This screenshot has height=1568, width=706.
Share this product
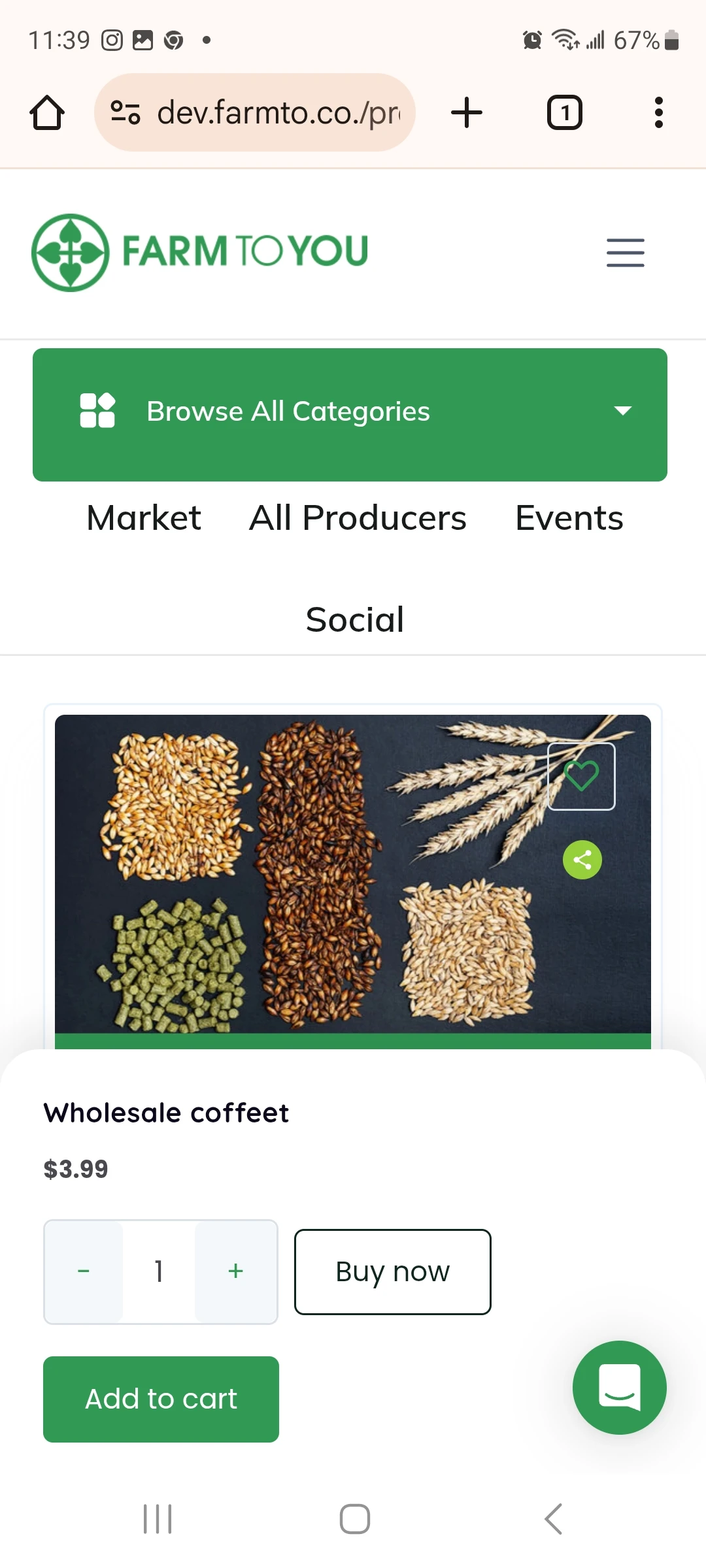(x=582, y=860)
